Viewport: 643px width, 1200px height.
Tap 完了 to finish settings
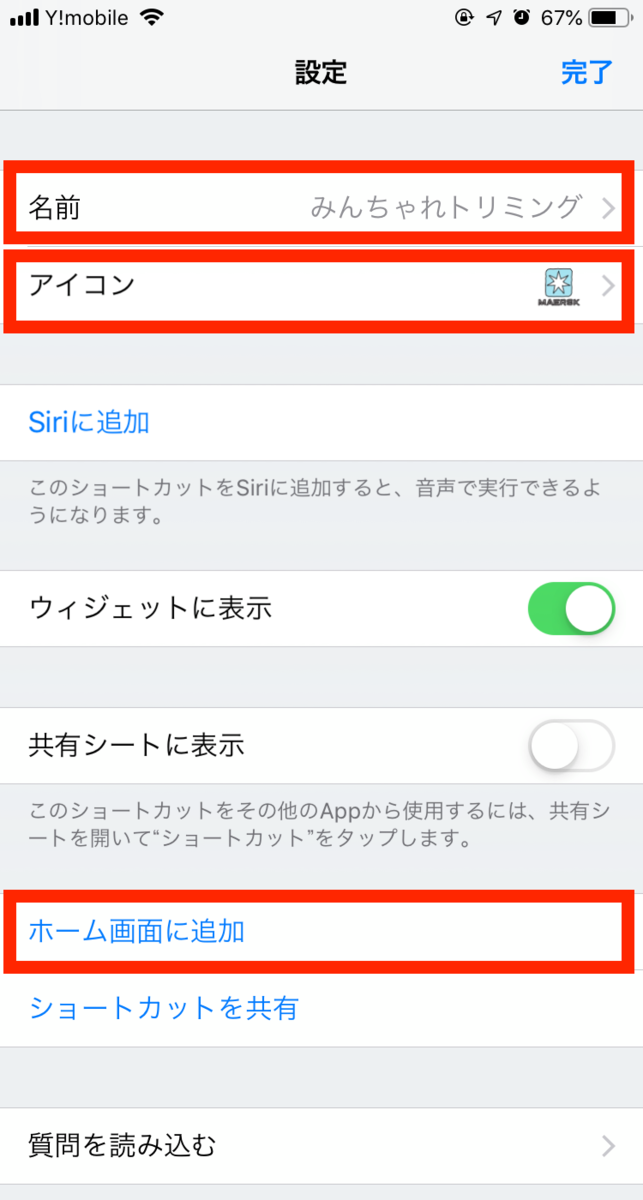[586, 73]
